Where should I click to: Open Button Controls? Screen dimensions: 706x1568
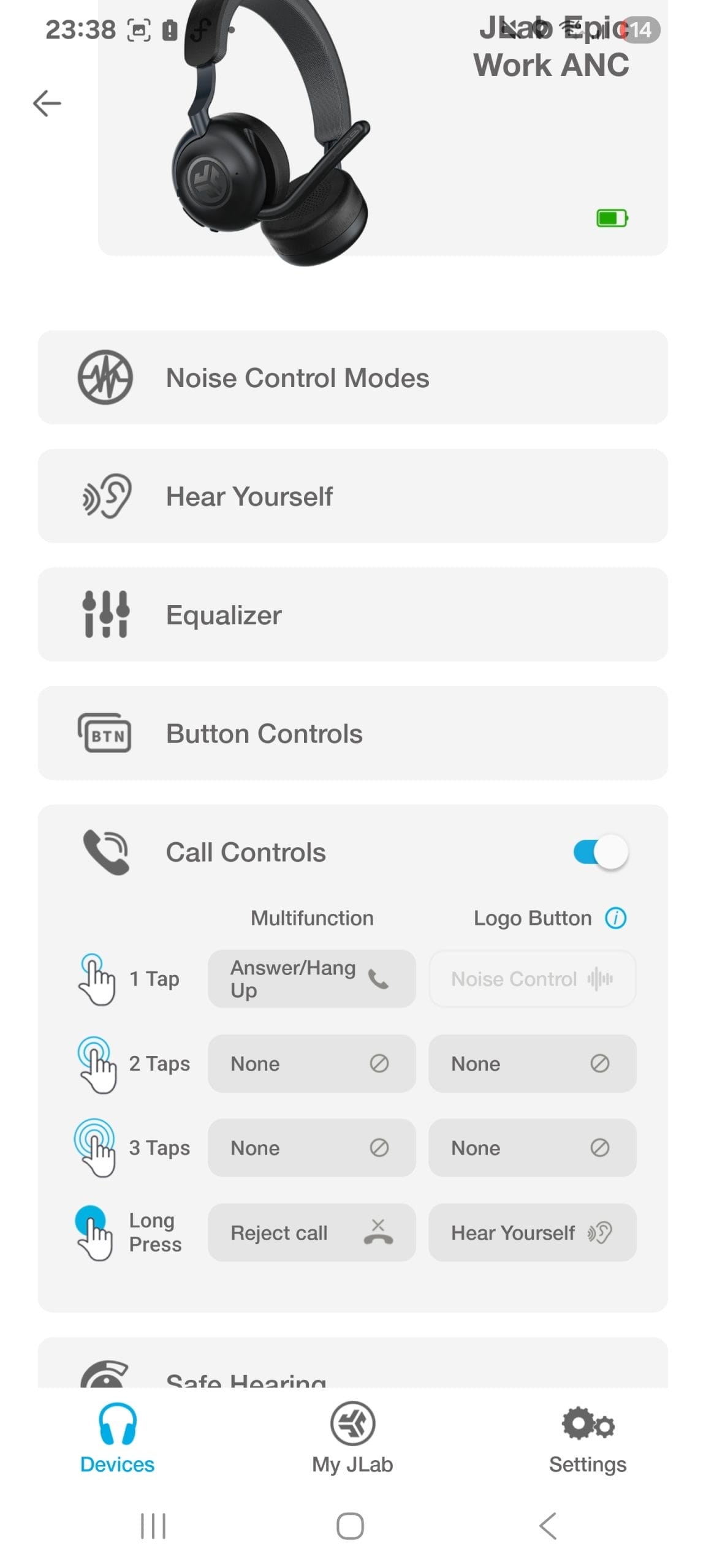(x=352, y=733)
